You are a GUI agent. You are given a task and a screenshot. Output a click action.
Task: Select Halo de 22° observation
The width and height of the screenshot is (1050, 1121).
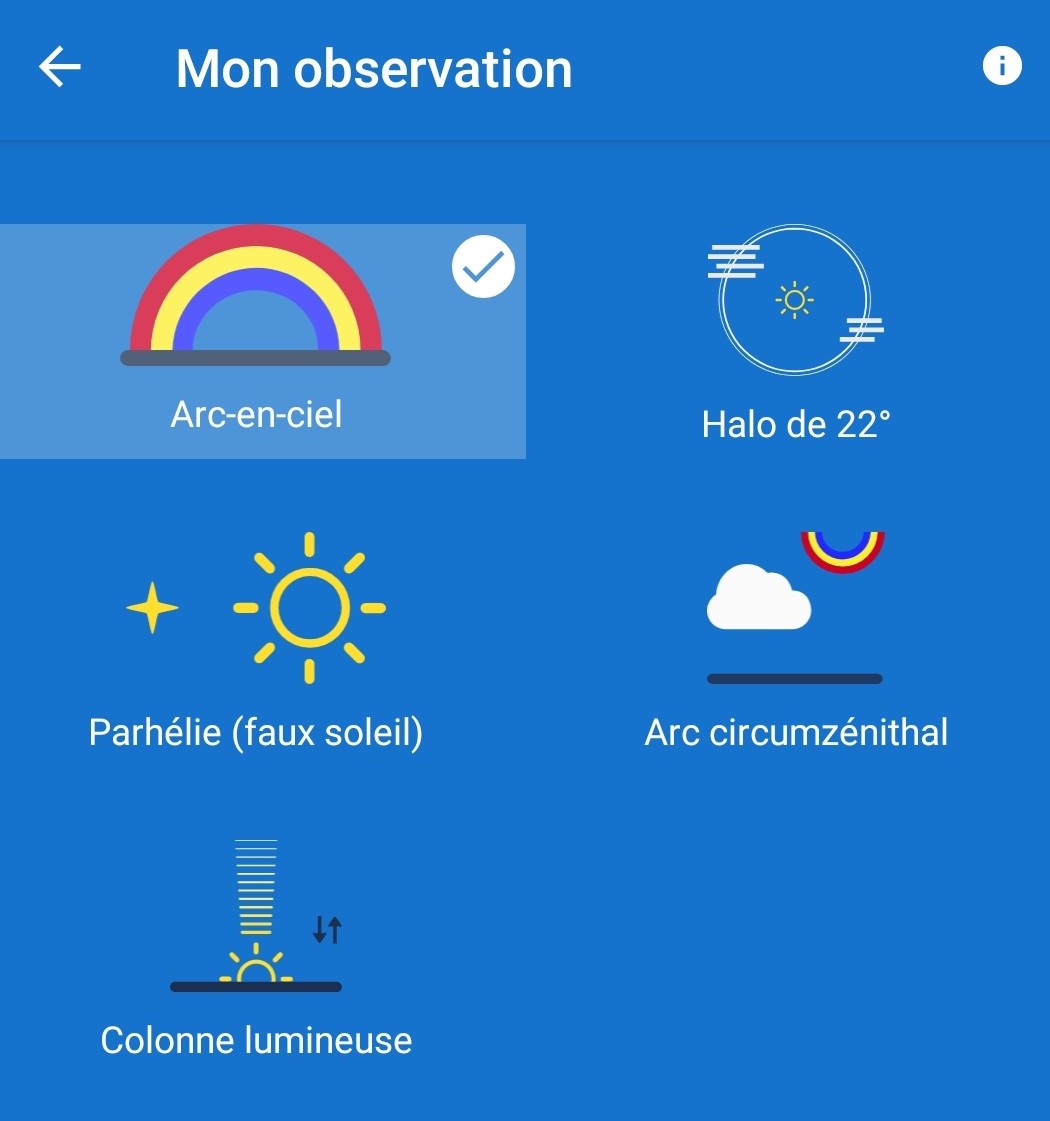click(795, 335)
